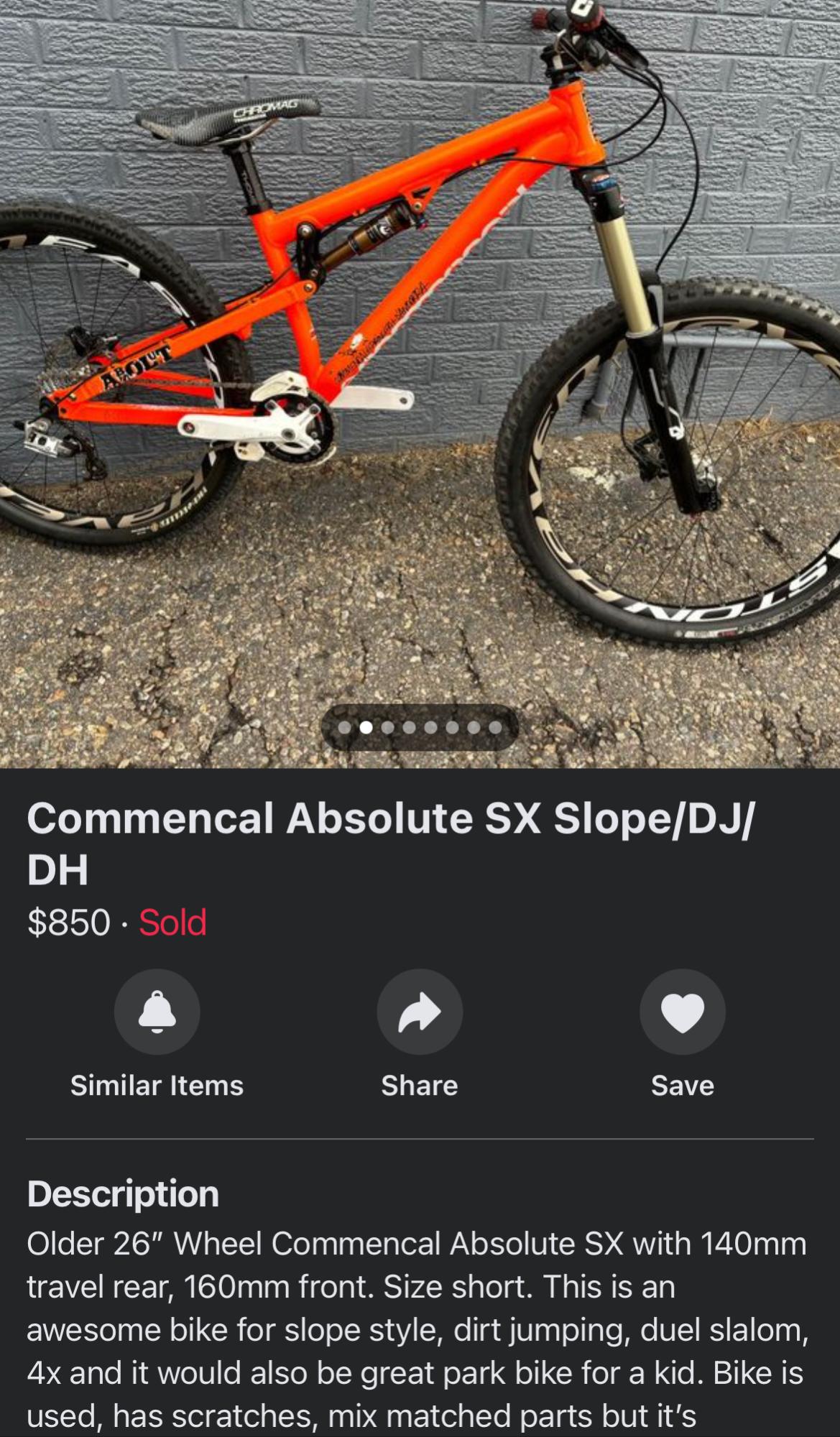Tap the orange bike photo to enlarge
Viewport: 840px width, 1437px height.
[x=420, y=359]
